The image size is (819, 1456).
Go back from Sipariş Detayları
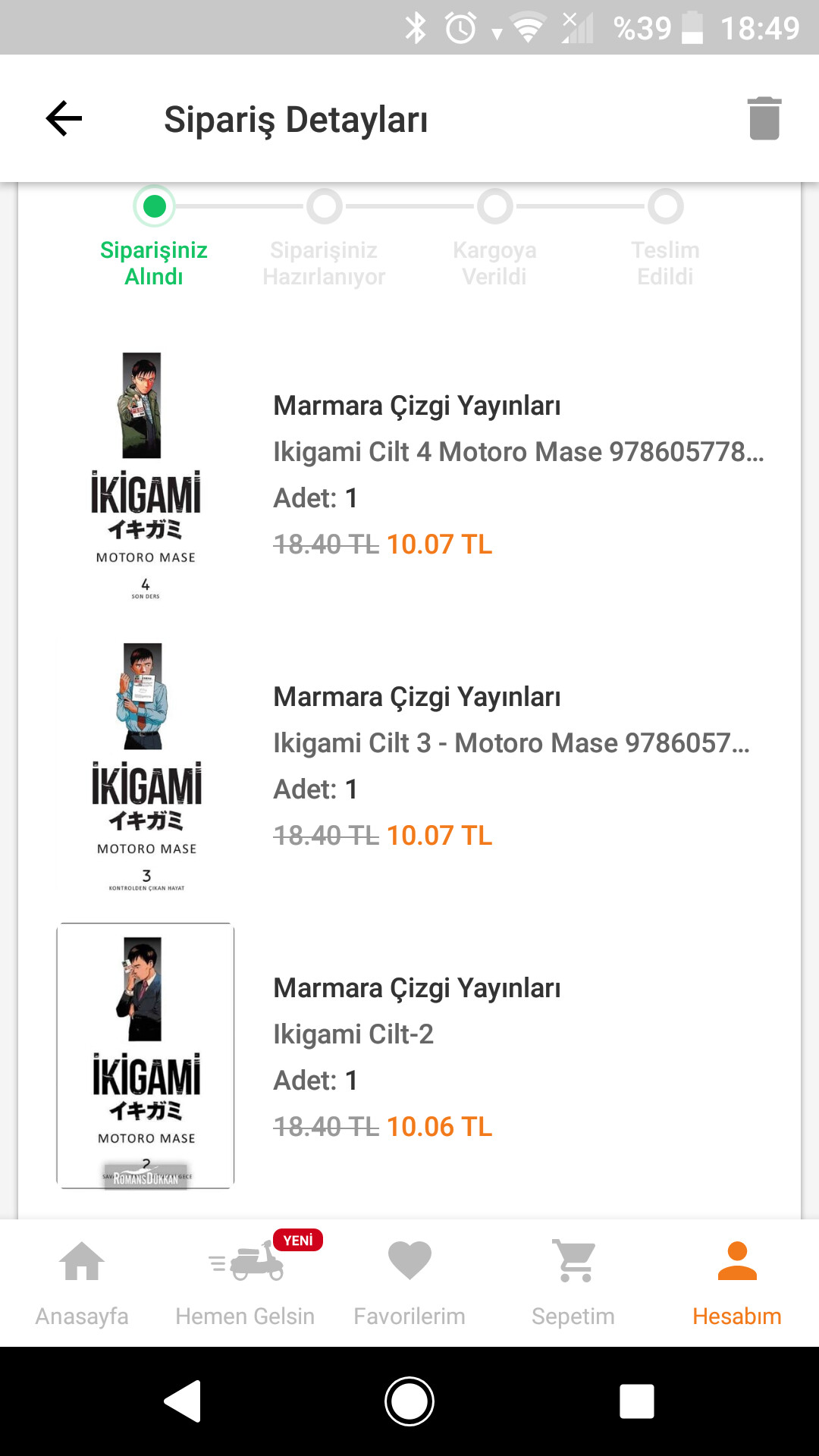coord(64,119)
